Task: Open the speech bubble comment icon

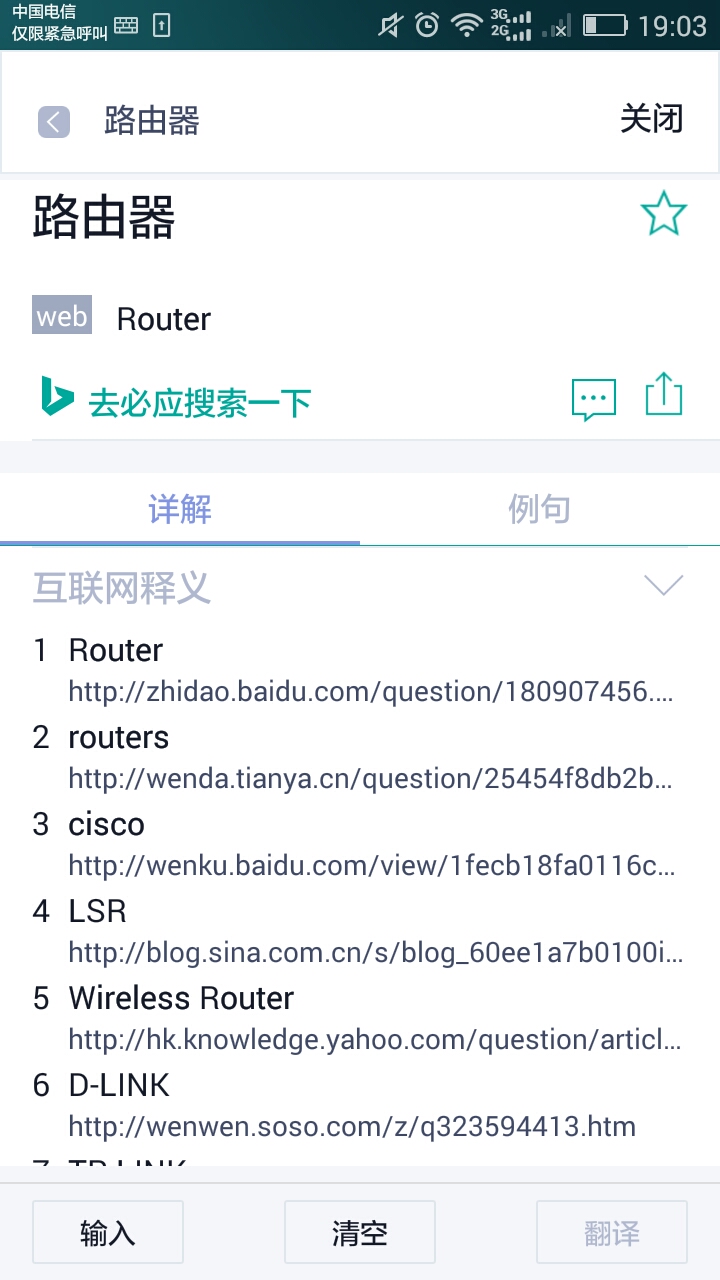Action: [594, 399]
